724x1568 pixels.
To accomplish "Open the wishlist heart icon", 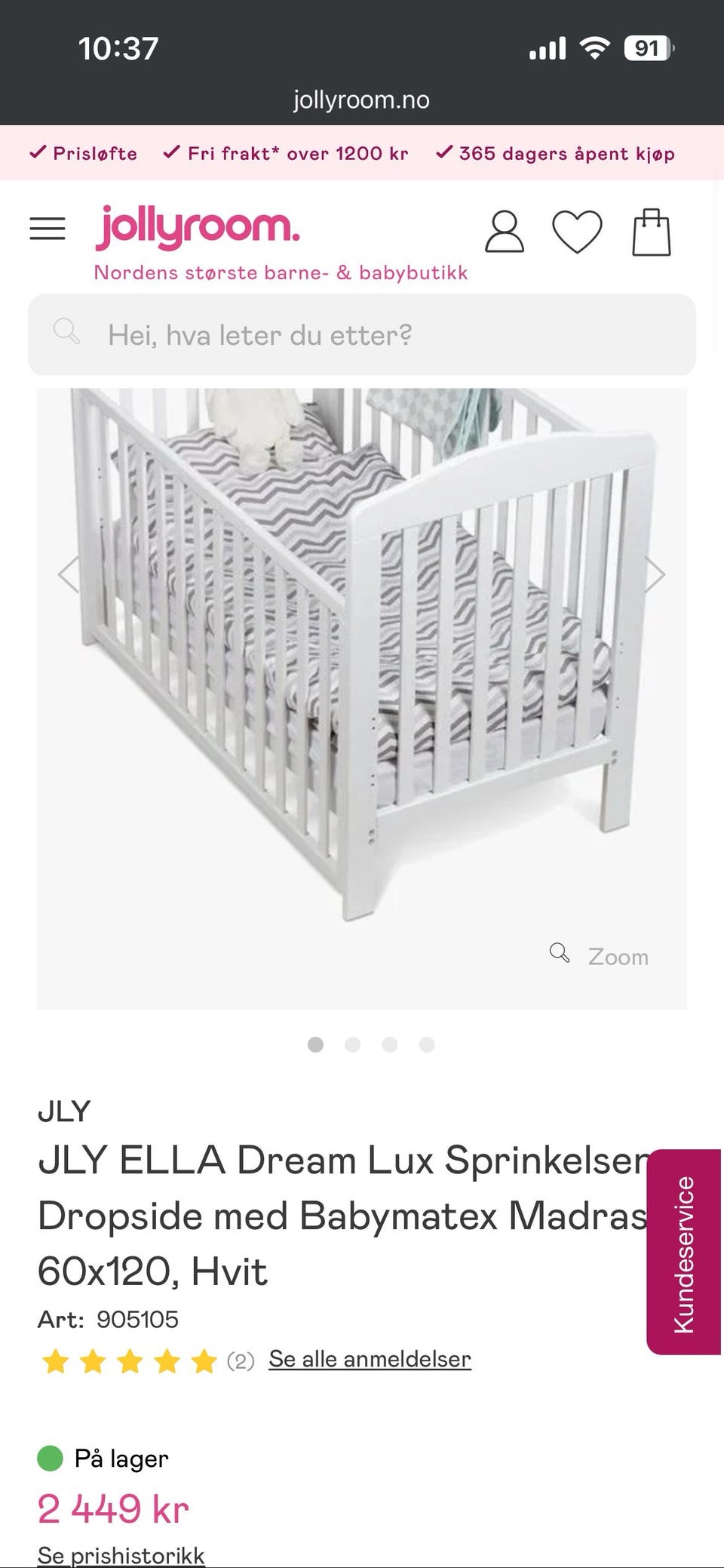I will [577, 231].
